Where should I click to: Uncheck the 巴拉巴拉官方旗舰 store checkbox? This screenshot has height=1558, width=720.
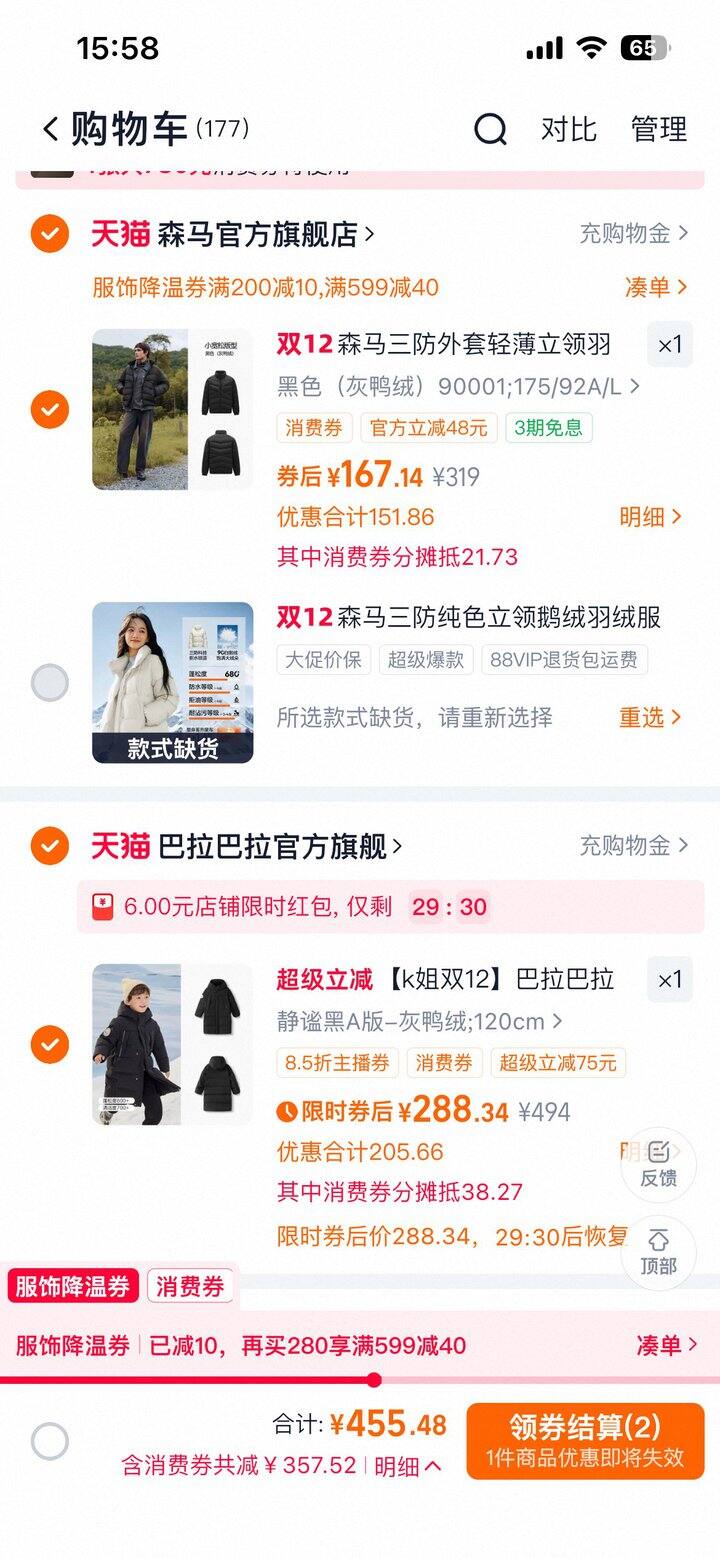[x=49, y=846]
